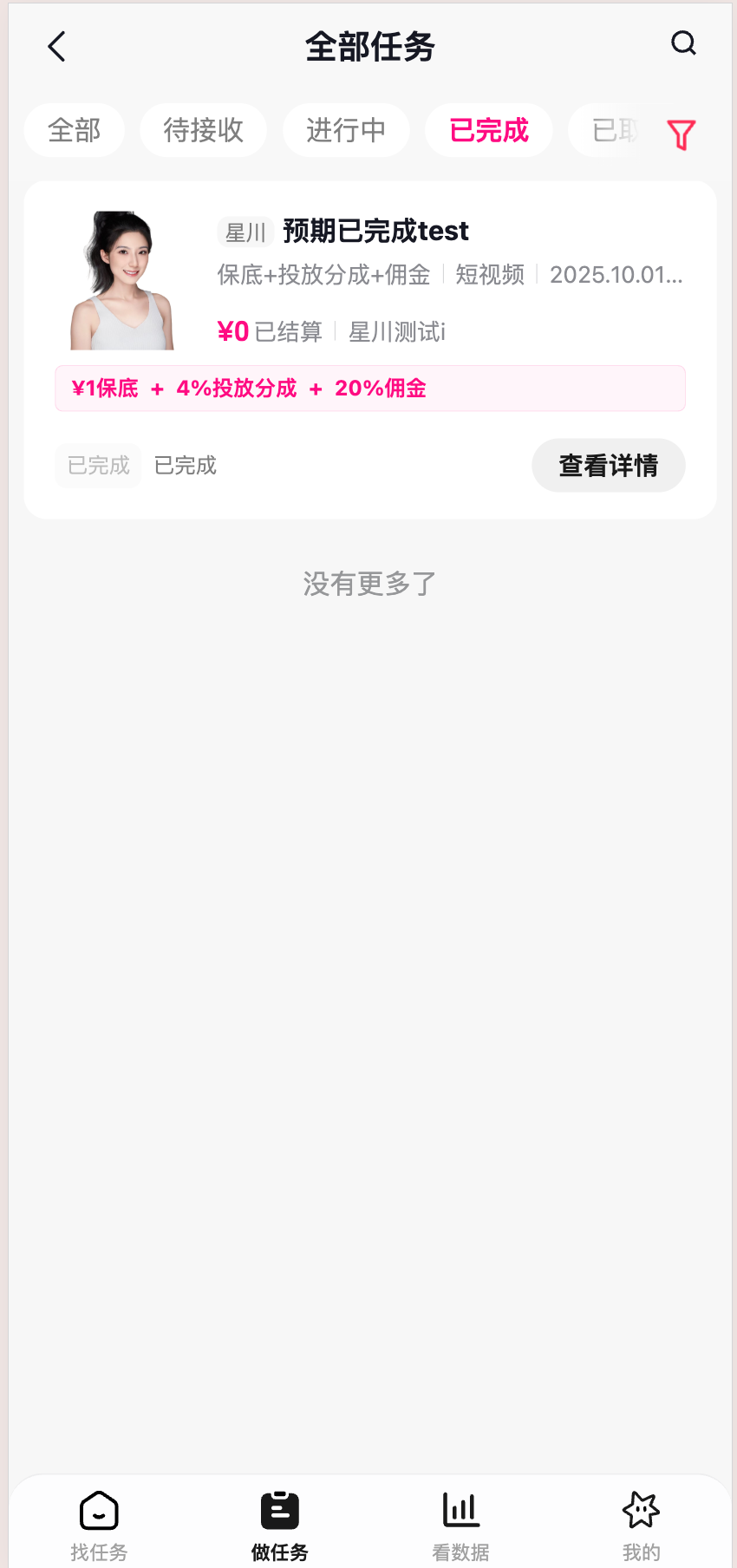Image resolution: width=737 pixels, height=1568 pixels.
Task: Select the 进行中 tab
Action: click(x=346, y=131)
